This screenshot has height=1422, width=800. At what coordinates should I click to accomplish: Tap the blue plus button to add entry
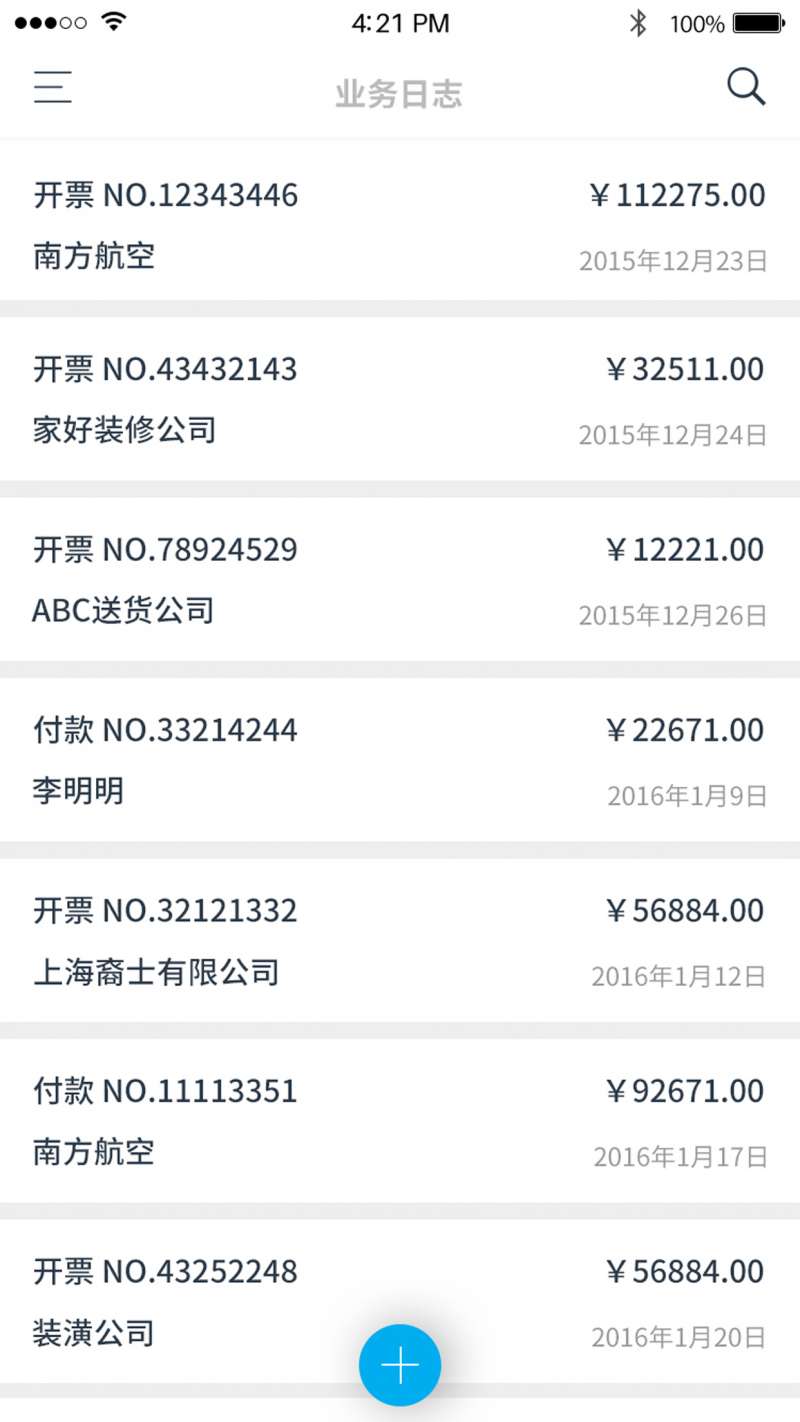click(400, 1364)
